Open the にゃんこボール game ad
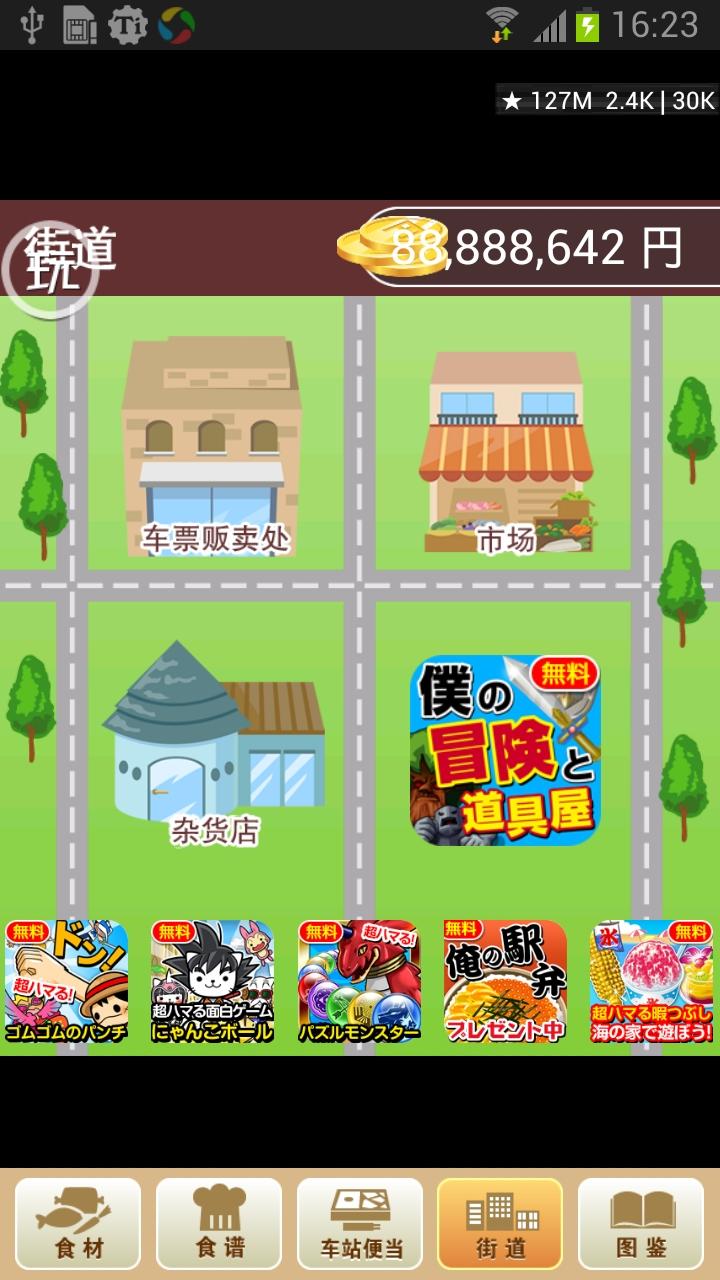The image size is (720, 1280). [212, 982]
